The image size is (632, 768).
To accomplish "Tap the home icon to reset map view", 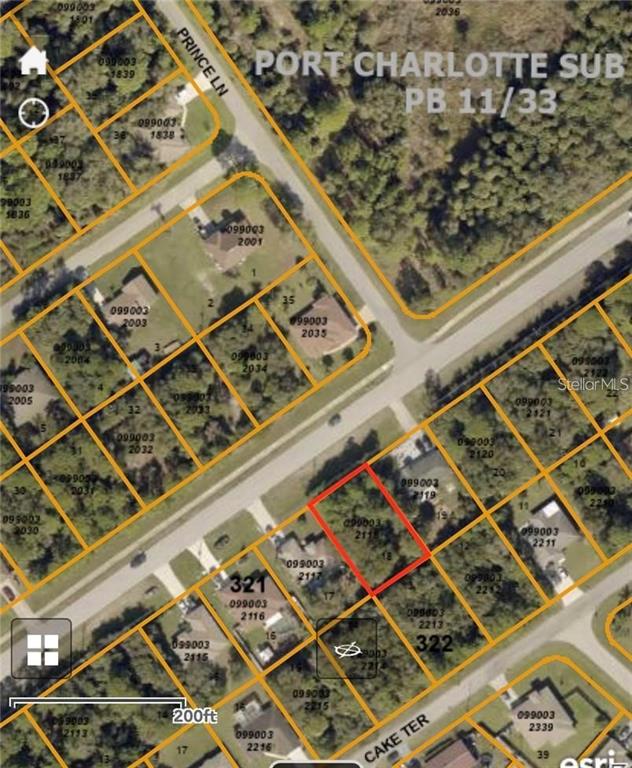I will click(x=33, y=61).
